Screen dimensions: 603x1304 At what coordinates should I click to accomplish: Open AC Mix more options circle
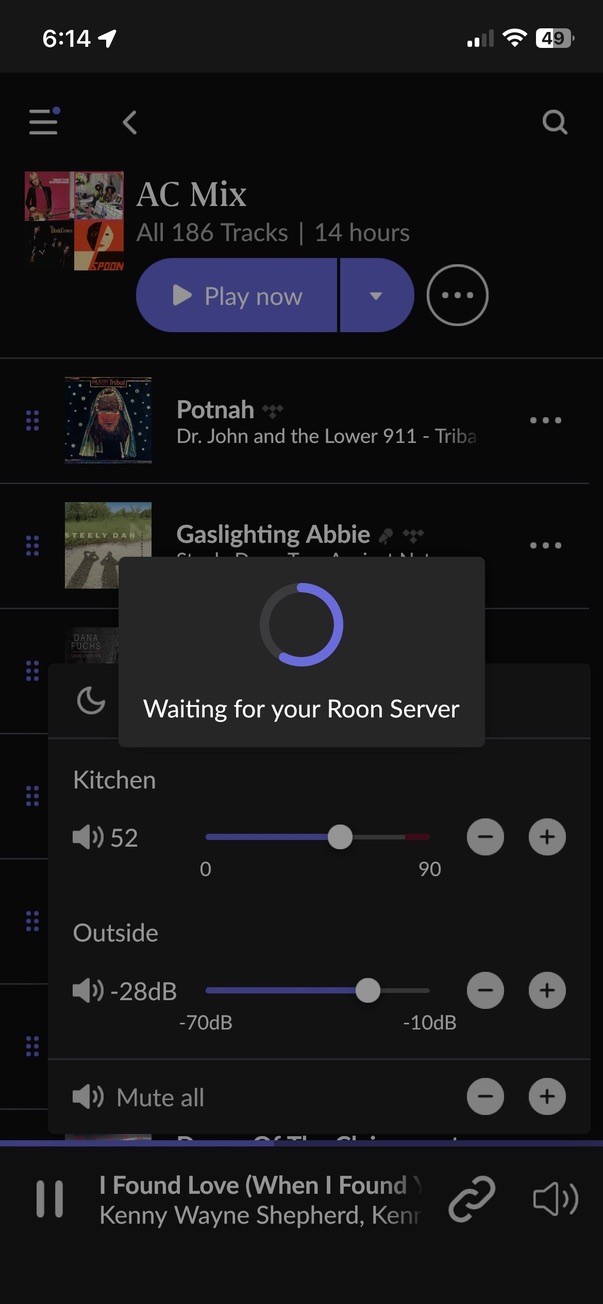click(x=457, y=295)
